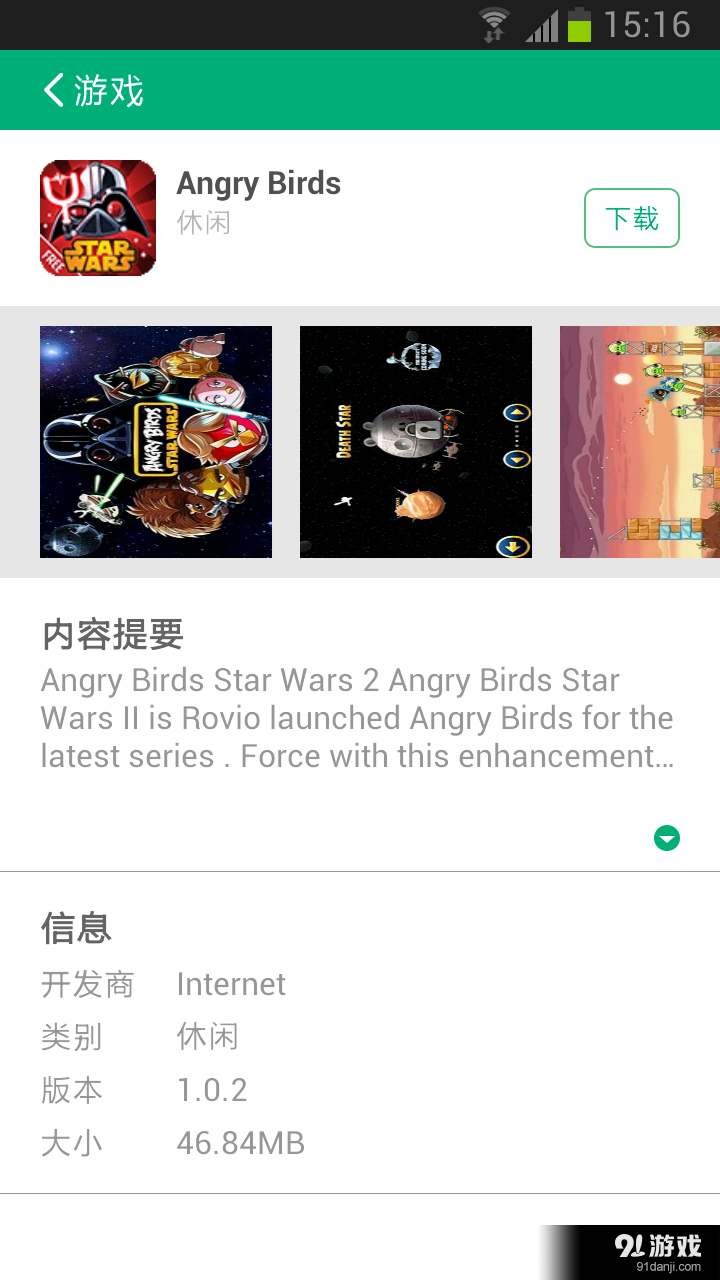Screen dimensions: 720x1280
Task: Tap the 休闲 category label under Angry Birds
Action: pyautogui.click(x=204, y=222)
